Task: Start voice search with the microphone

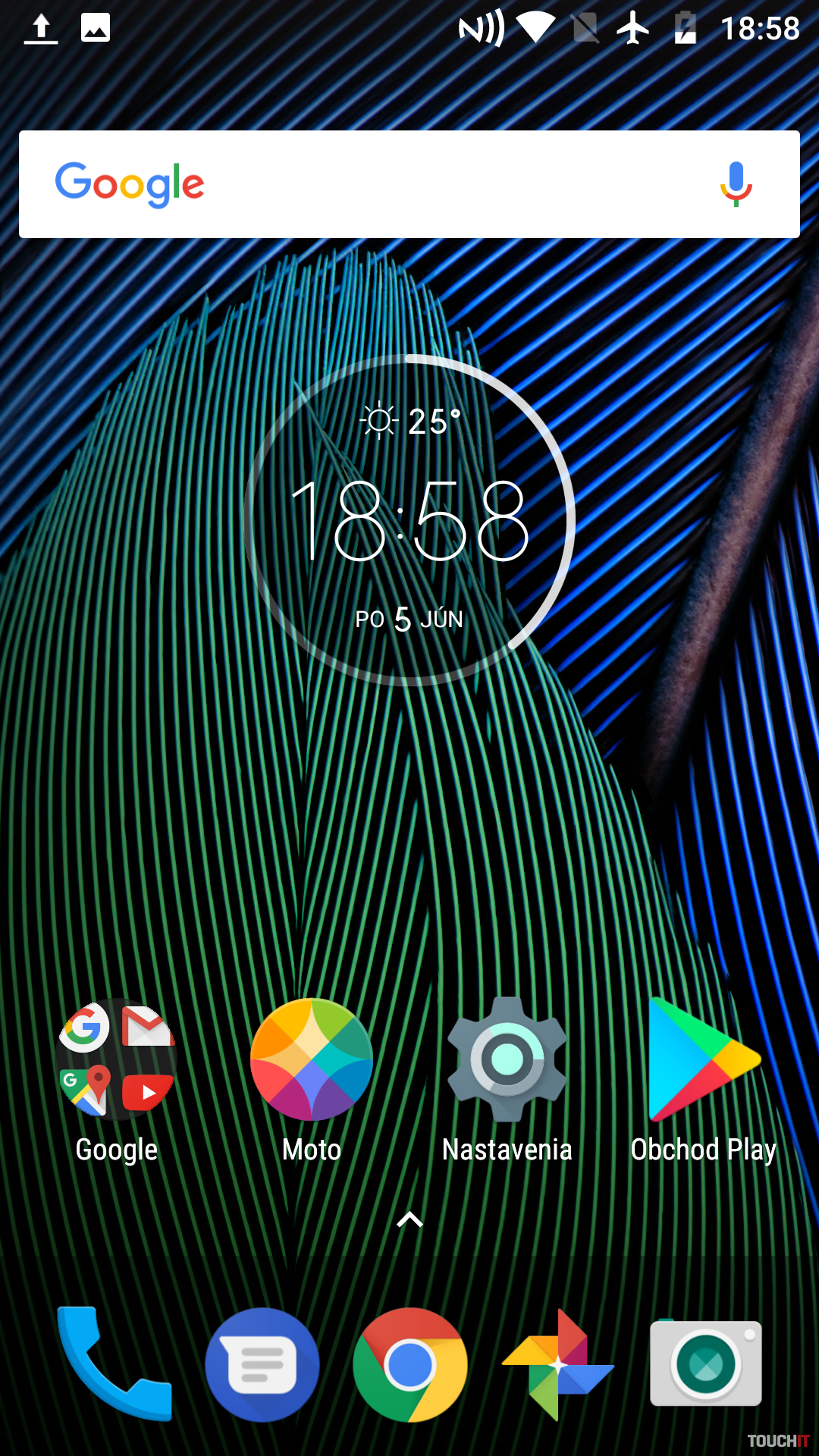Action: click(x=736, y=184)
